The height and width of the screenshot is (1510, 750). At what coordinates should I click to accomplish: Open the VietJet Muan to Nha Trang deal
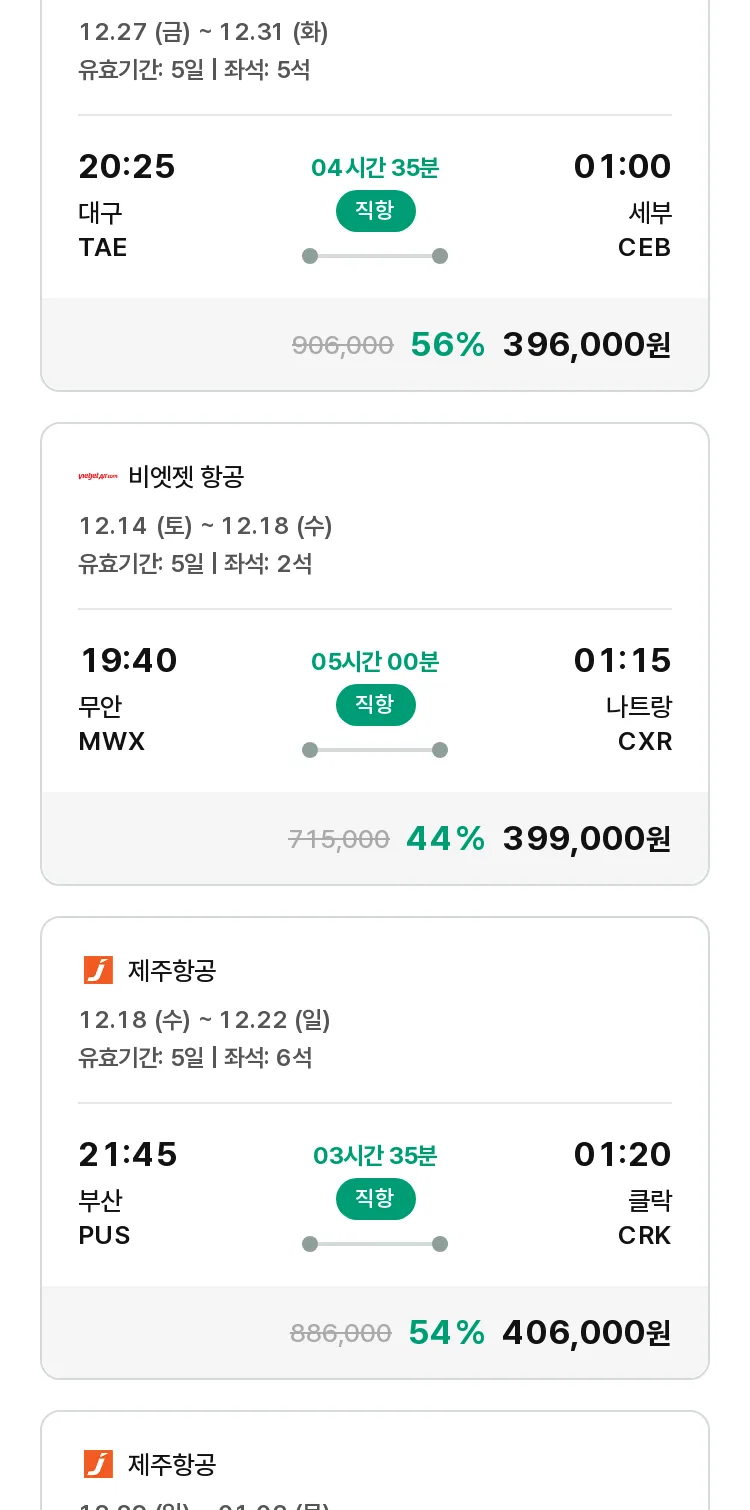point(375,654)
